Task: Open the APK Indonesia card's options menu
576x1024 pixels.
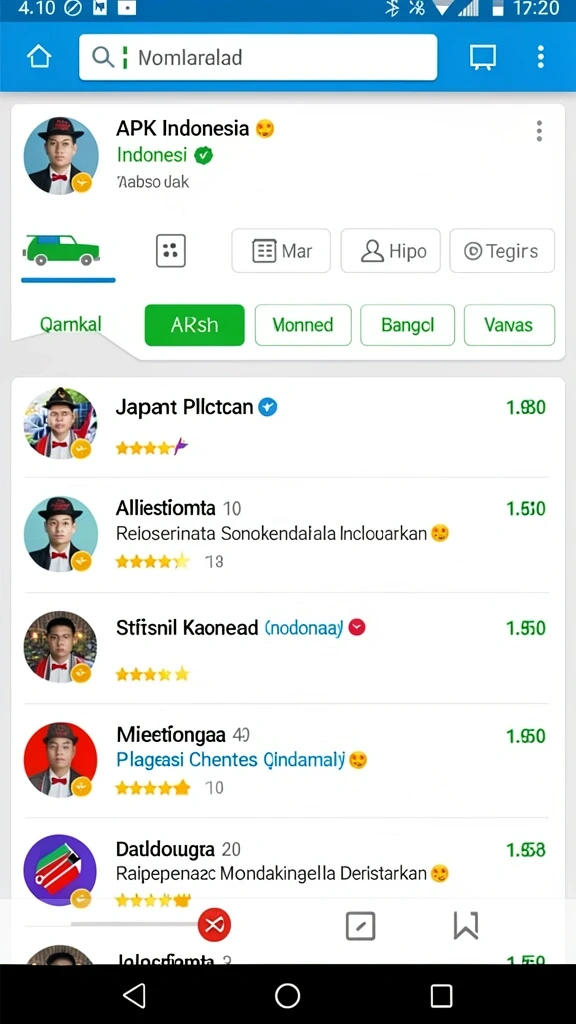Action: point(539,131)
